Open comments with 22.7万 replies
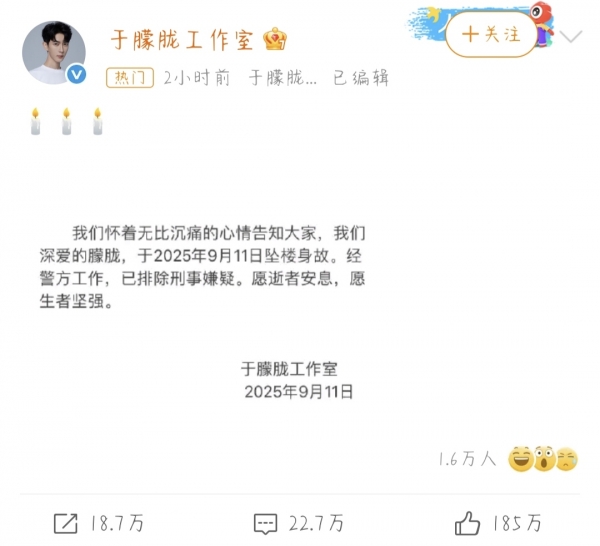 [x=298, y=523]
